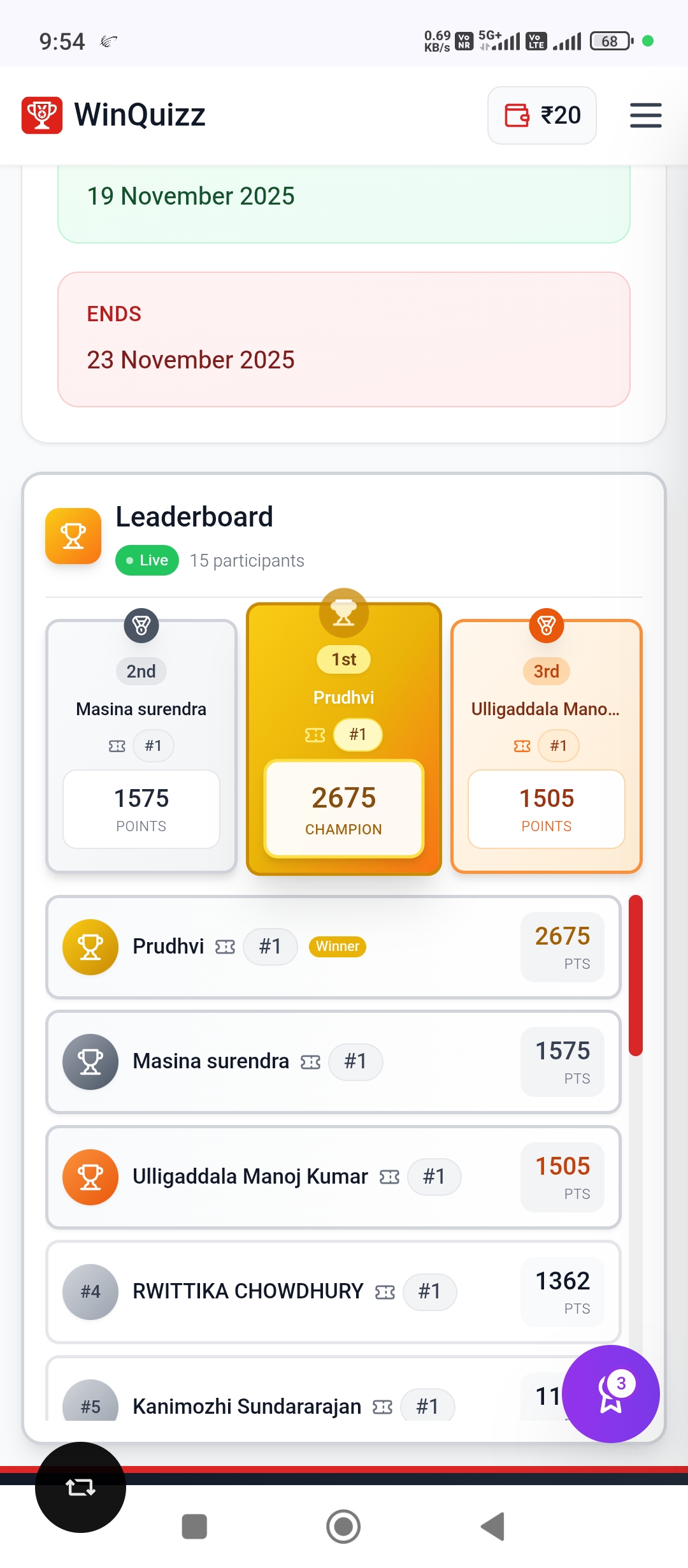Select Ulligaddala Manoj Kumar's leaderboard row
The width and height of the screenshot is (688, 1568).
(333, 1177)
